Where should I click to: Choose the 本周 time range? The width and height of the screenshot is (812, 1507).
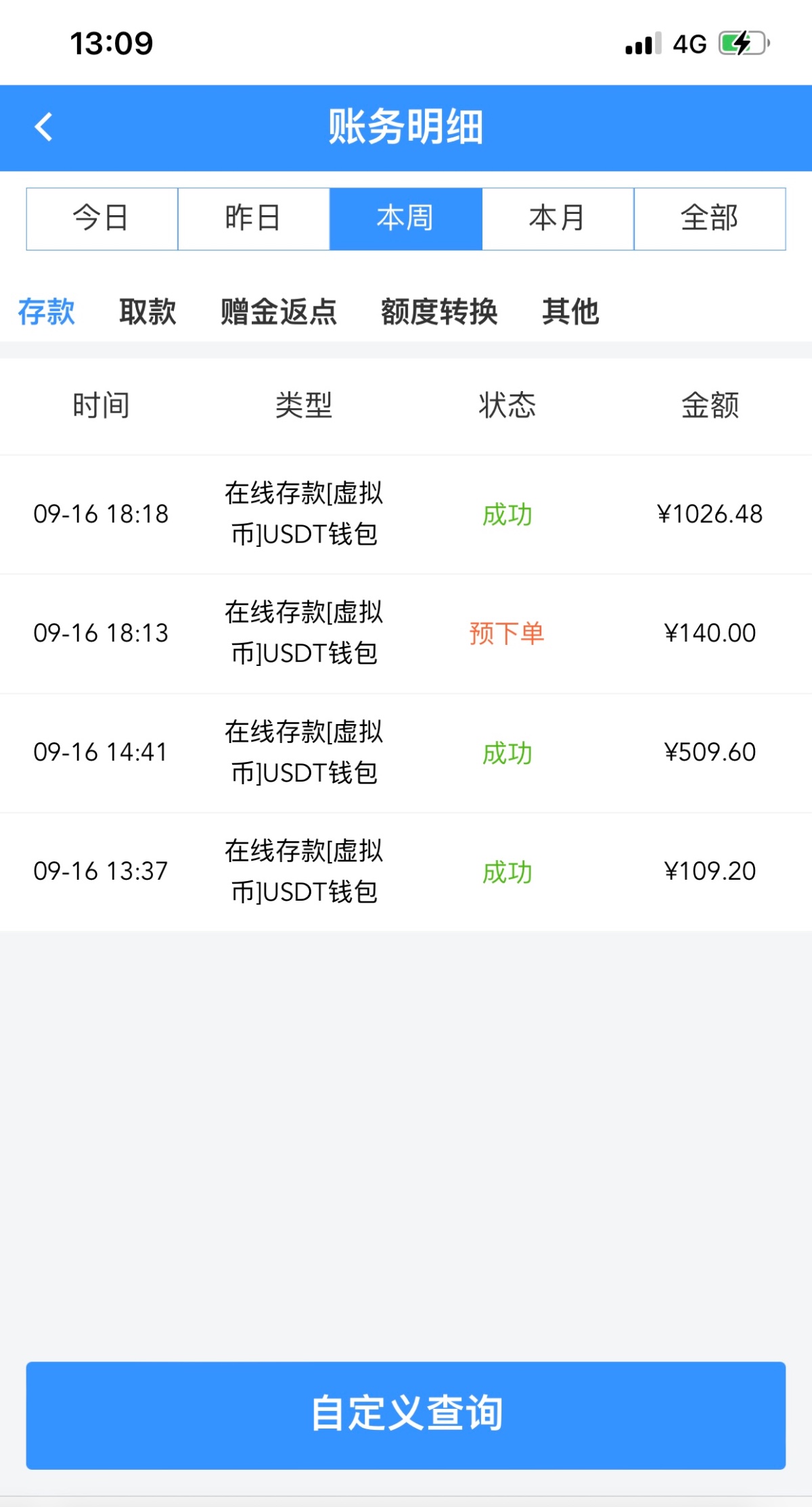[x=405, y=219]
